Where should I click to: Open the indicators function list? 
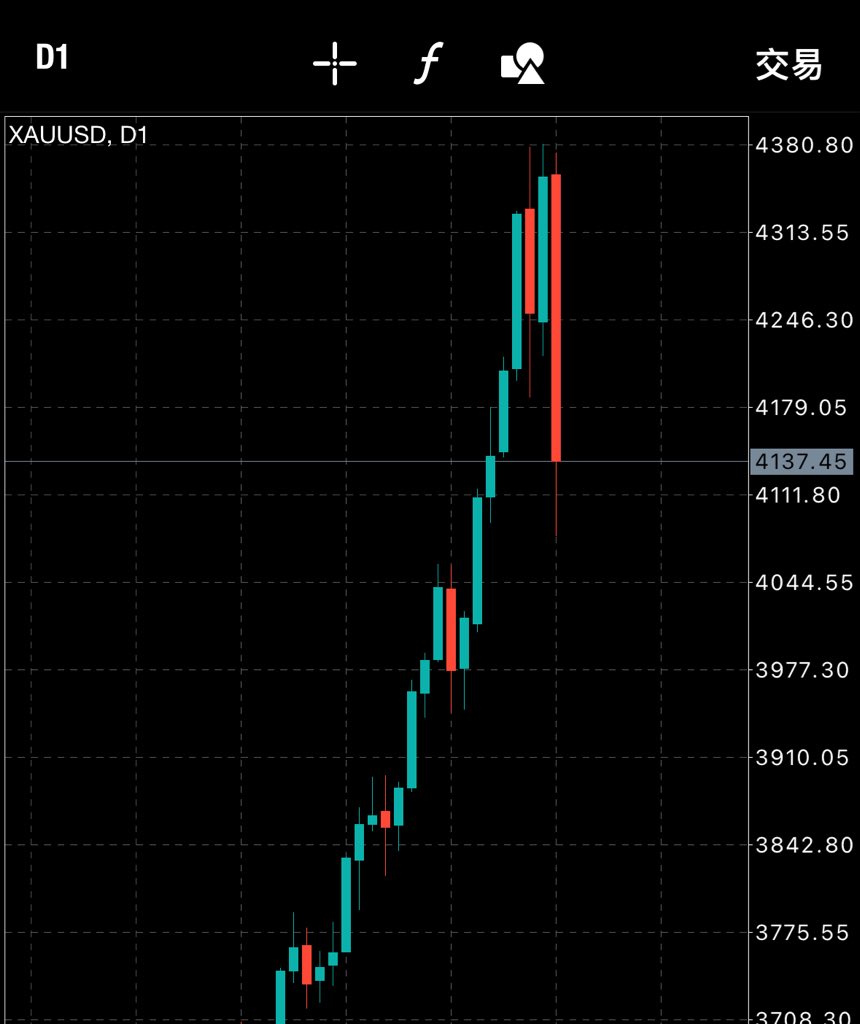[427, 64]
